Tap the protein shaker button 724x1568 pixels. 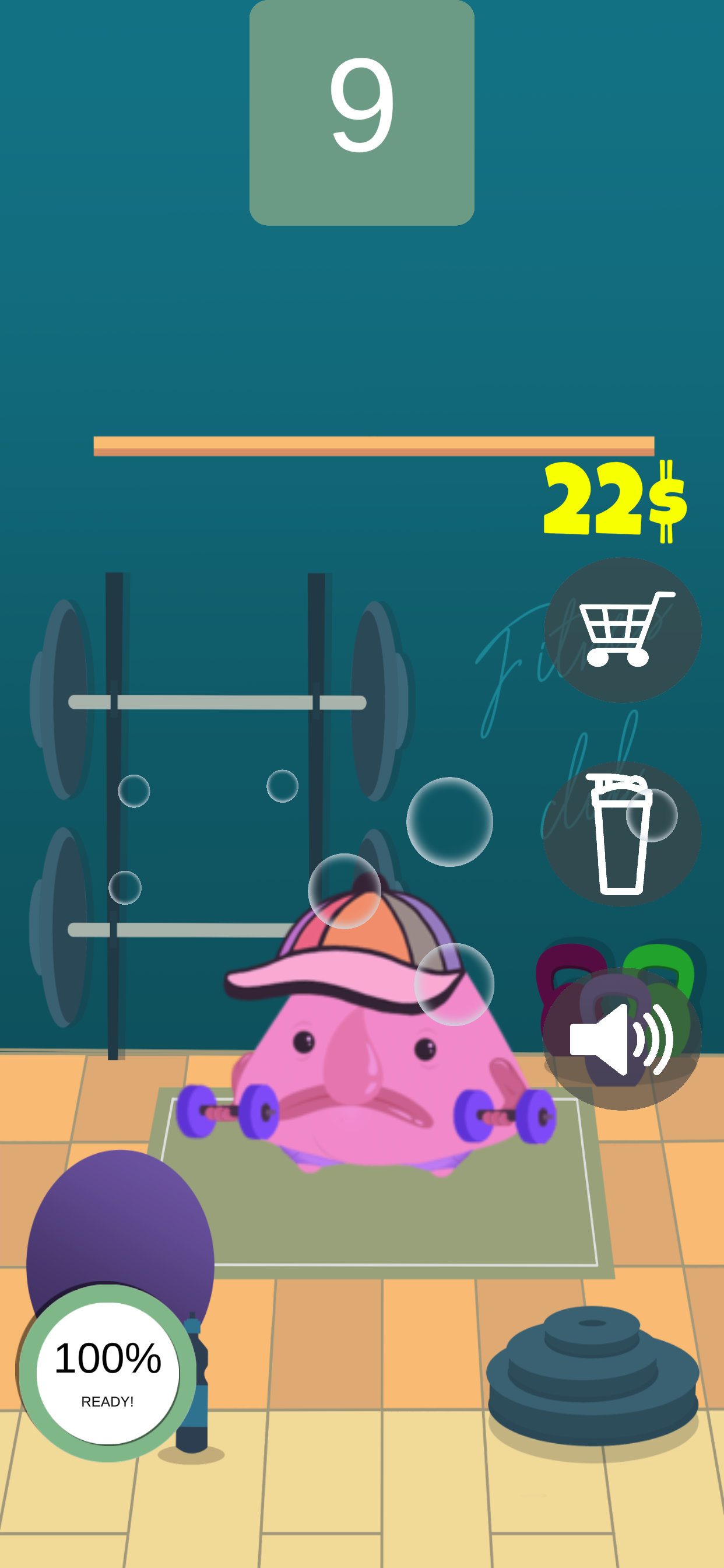tap(621, 834)
